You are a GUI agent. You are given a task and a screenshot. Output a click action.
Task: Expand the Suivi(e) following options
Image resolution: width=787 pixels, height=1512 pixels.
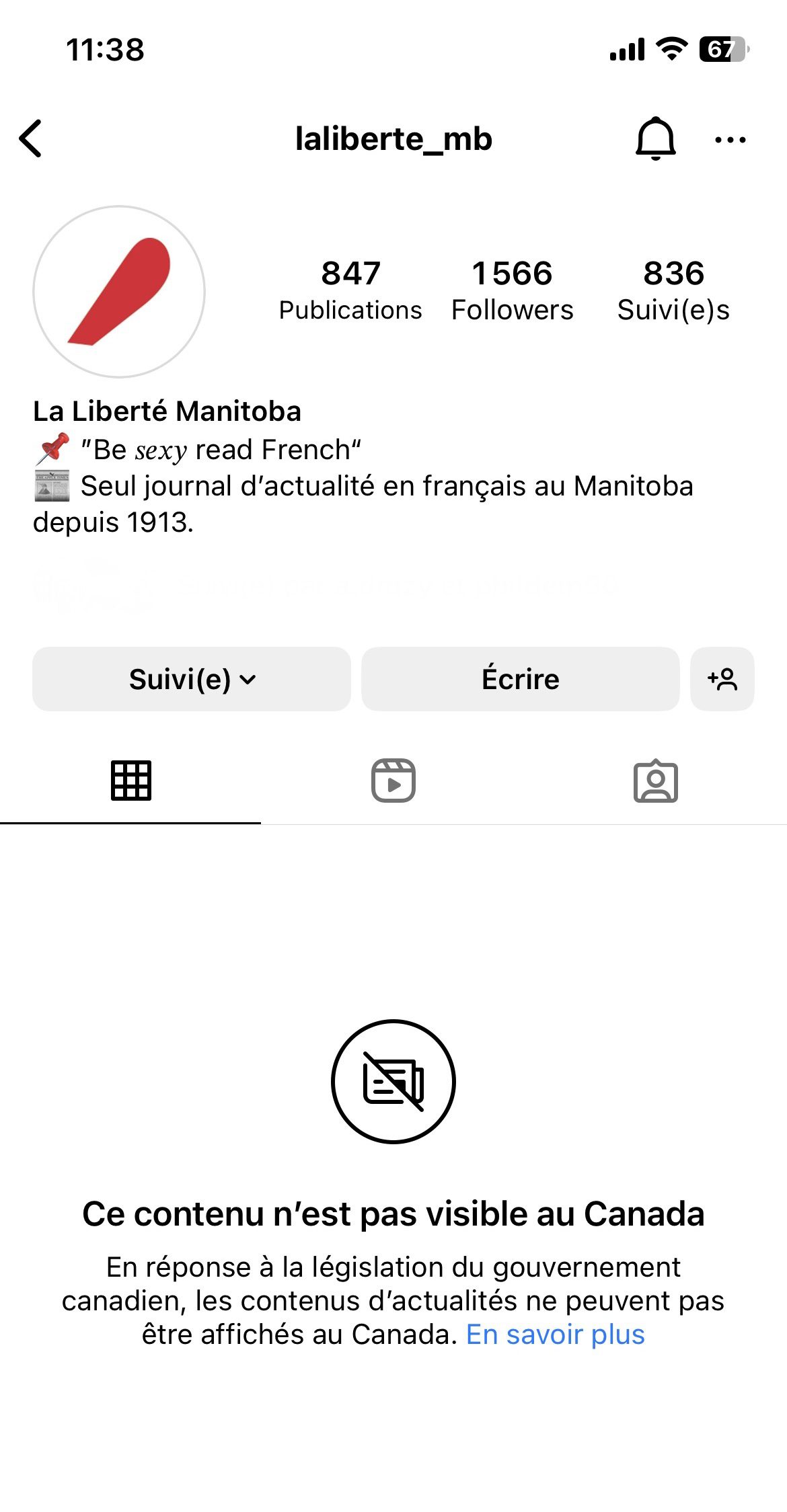pyautogui.click(x=192, y=679)
